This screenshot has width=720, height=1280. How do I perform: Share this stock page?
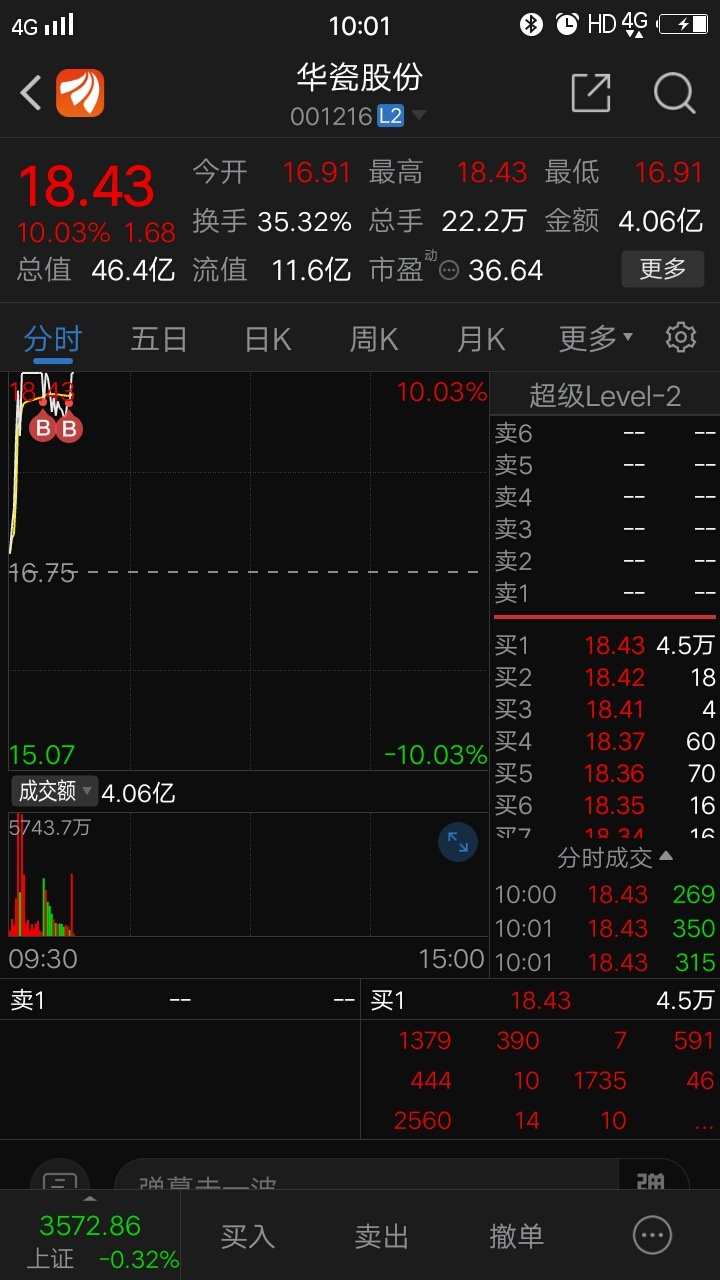point(591,93)
